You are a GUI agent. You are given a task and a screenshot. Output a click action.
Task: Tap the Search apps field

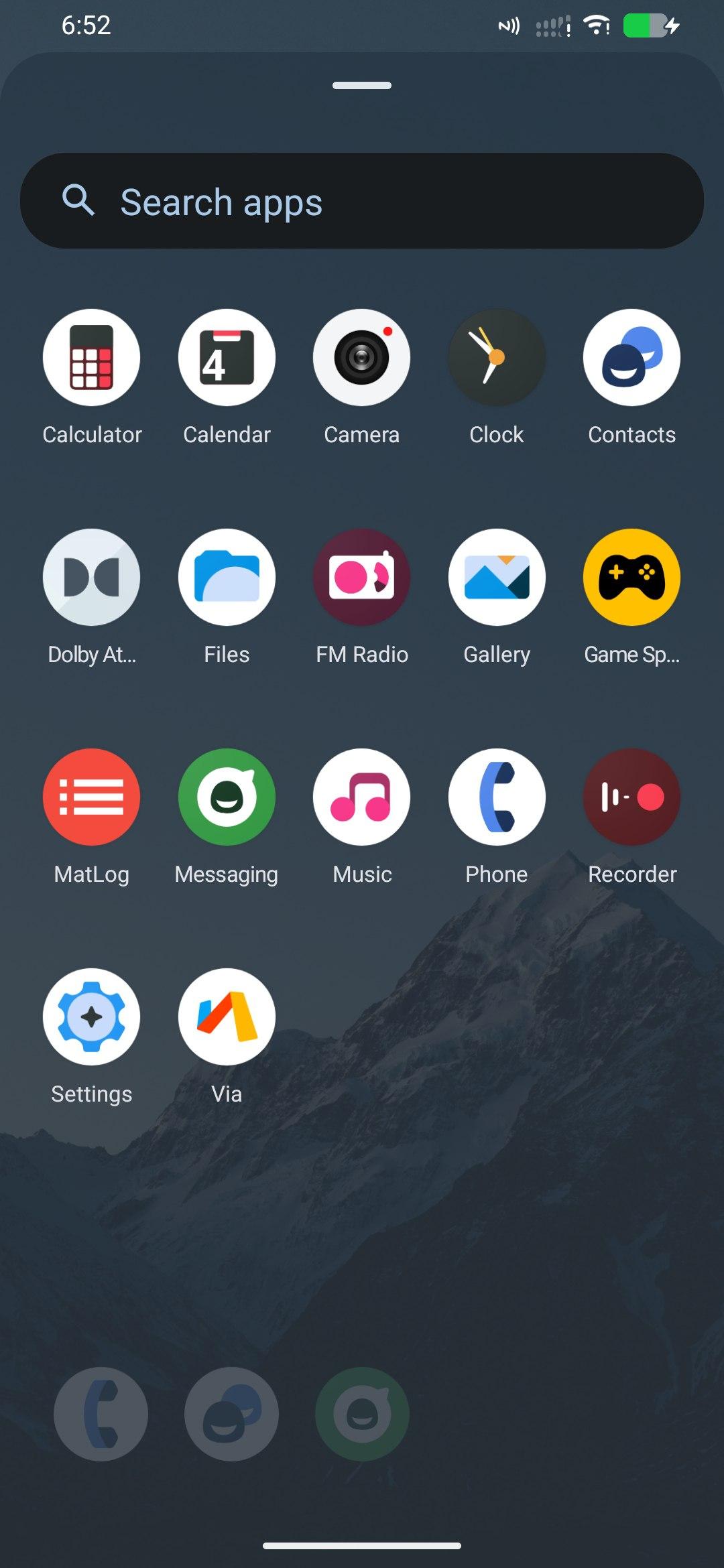(362, 201)
